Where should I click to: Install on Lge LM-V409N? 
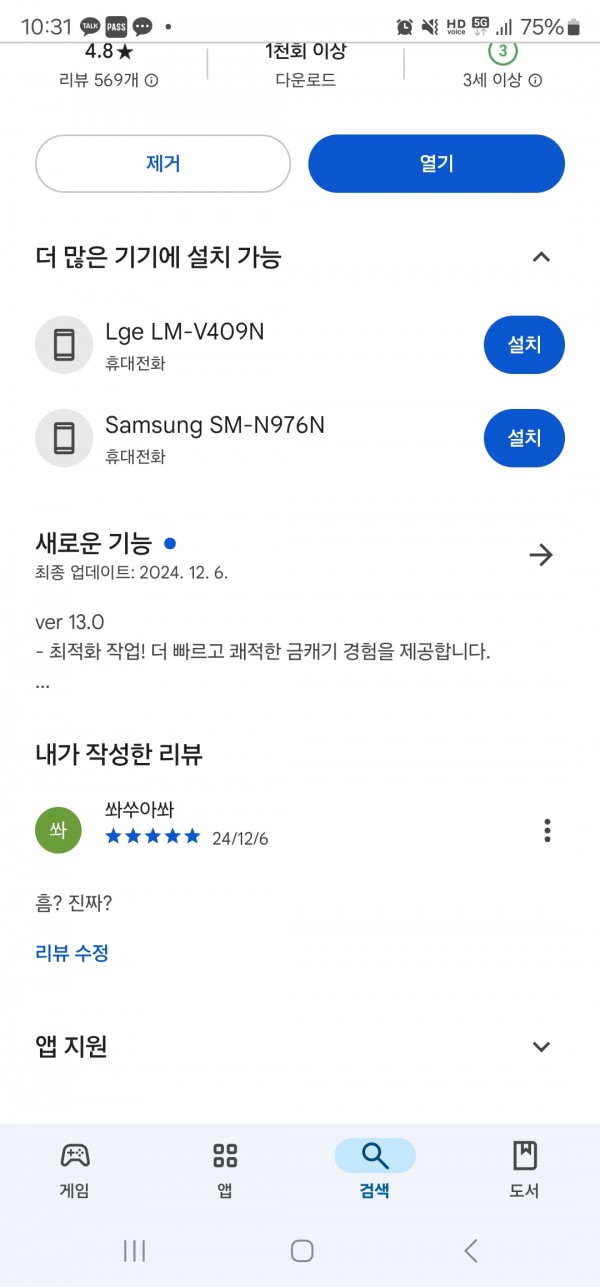click(x=524, y=345)
